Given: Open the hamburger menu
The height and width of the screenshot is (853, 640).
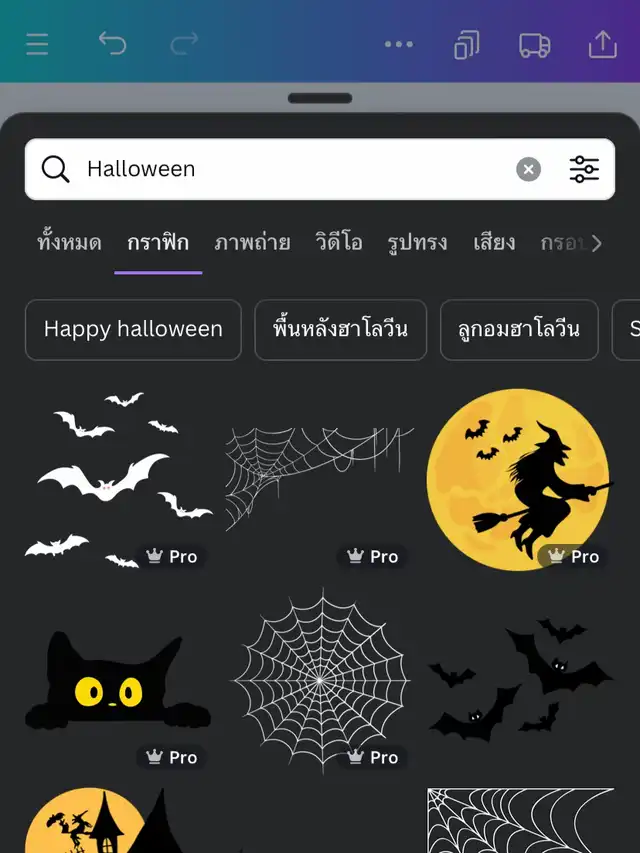Looking at the screenshot, I should pos(37,44).
